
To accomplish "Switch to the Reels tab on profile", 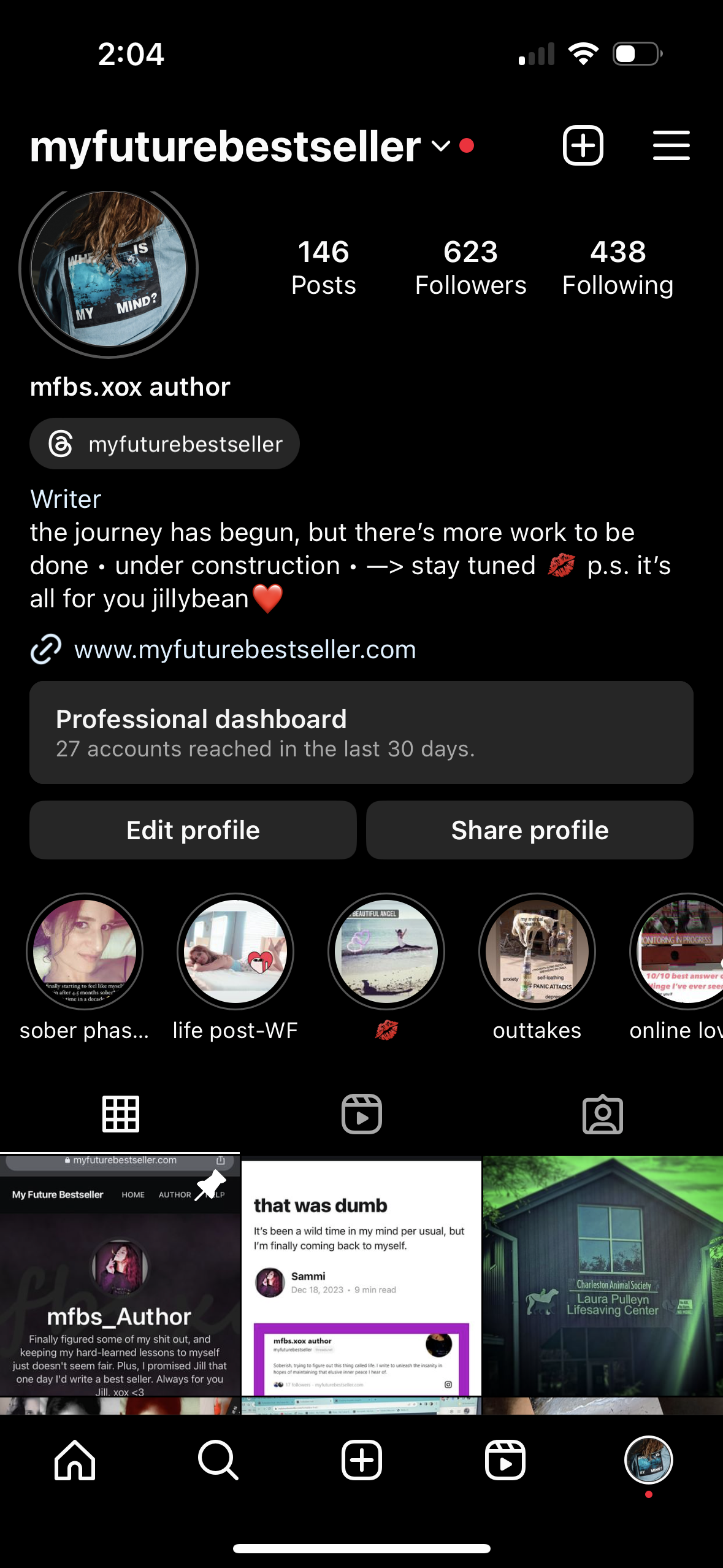I will click(362, 1113).
